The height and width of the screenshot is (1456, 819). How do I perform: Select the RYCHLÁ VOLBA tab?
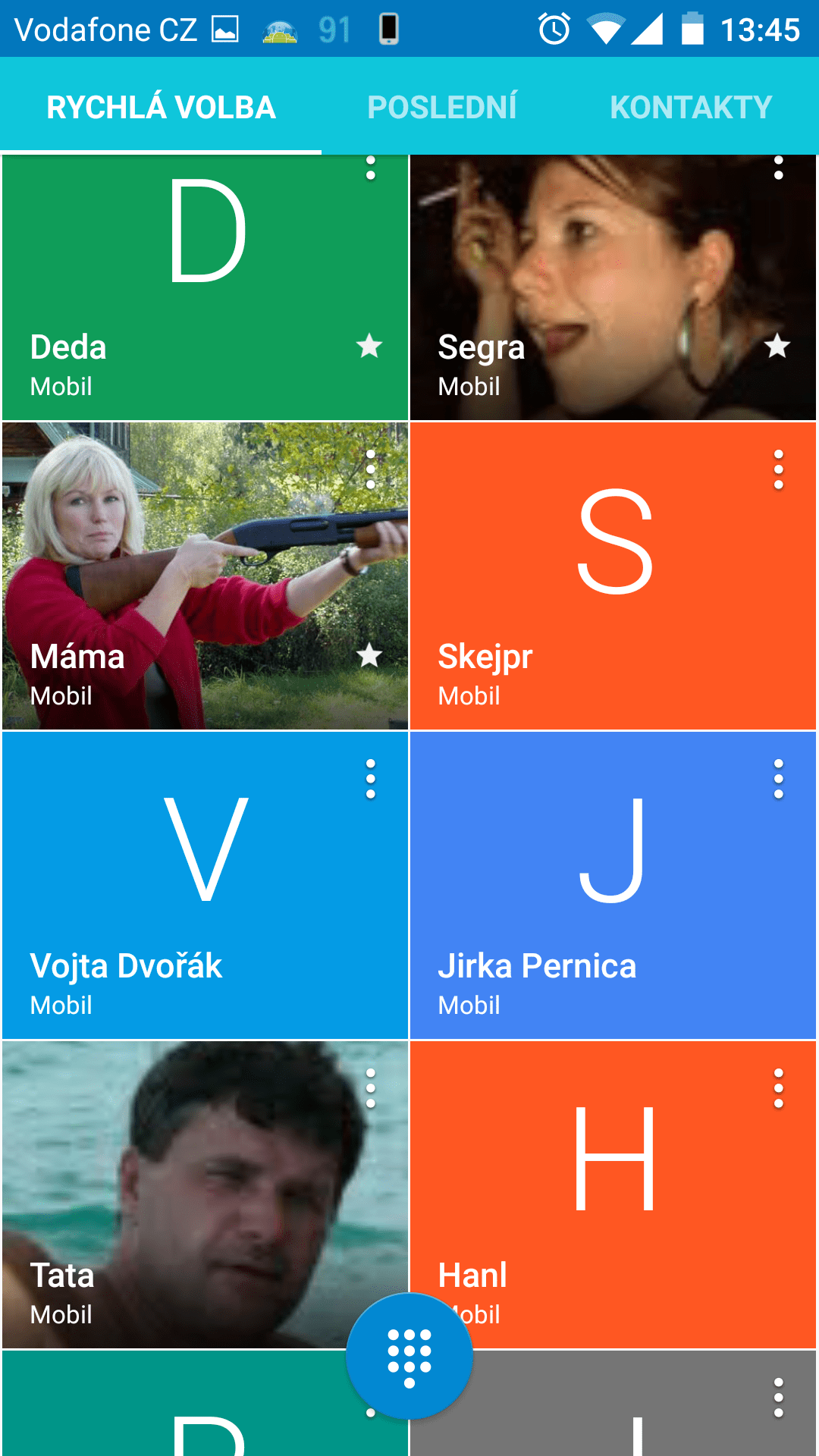[x=161, y=107]
